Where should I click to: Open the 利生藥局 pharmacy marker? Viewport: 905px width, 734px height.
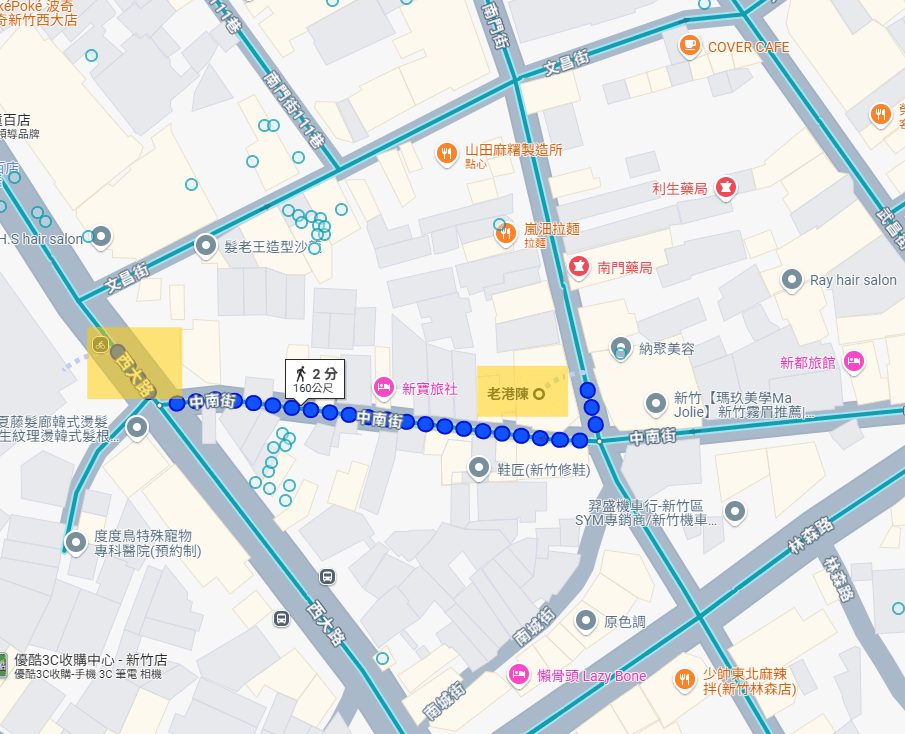(x=726, y=186)
